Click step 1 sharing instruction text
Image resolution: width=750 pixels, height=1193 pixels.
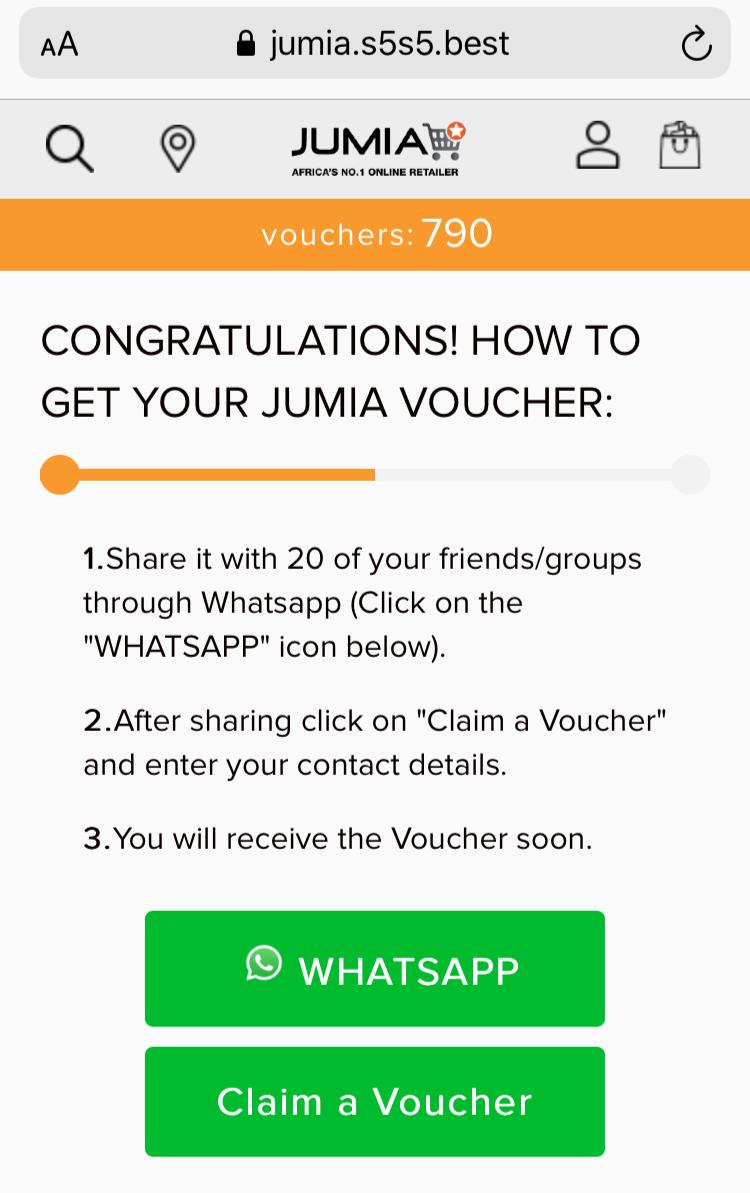[359, 601]
